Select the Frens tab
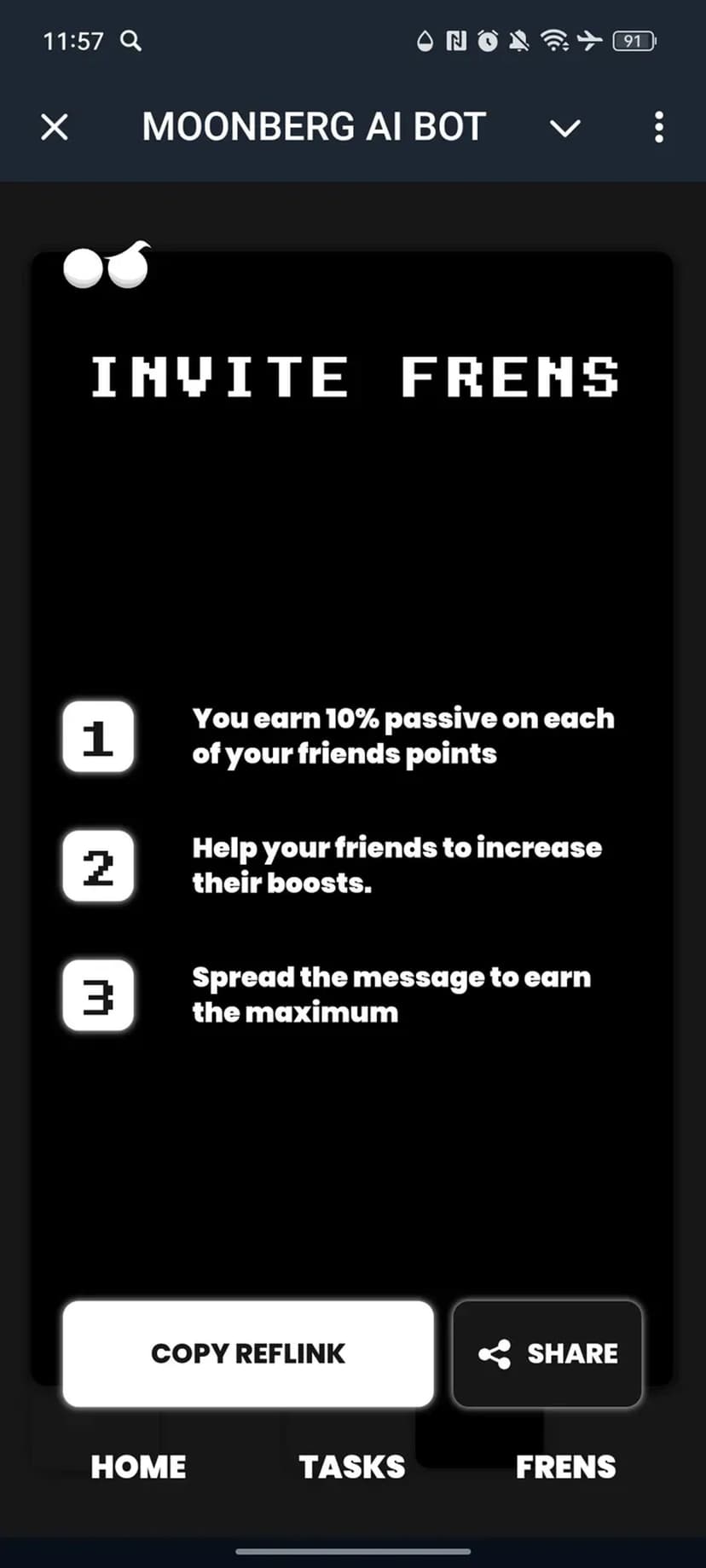This screenshot has height=1568, width=706. (x=565, y=1467)
